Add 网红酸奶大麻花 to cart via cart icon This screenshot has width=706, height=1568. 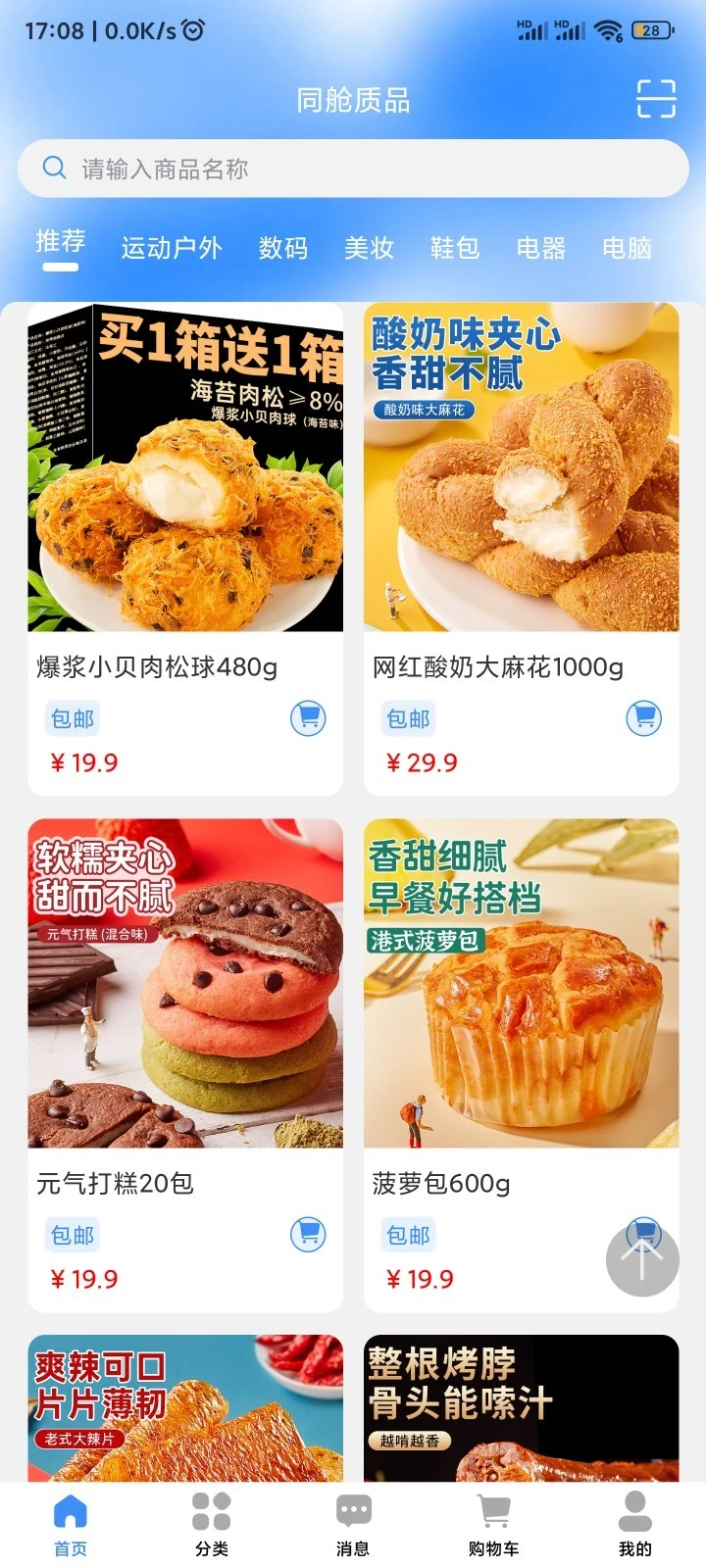(x=644, y=717)
